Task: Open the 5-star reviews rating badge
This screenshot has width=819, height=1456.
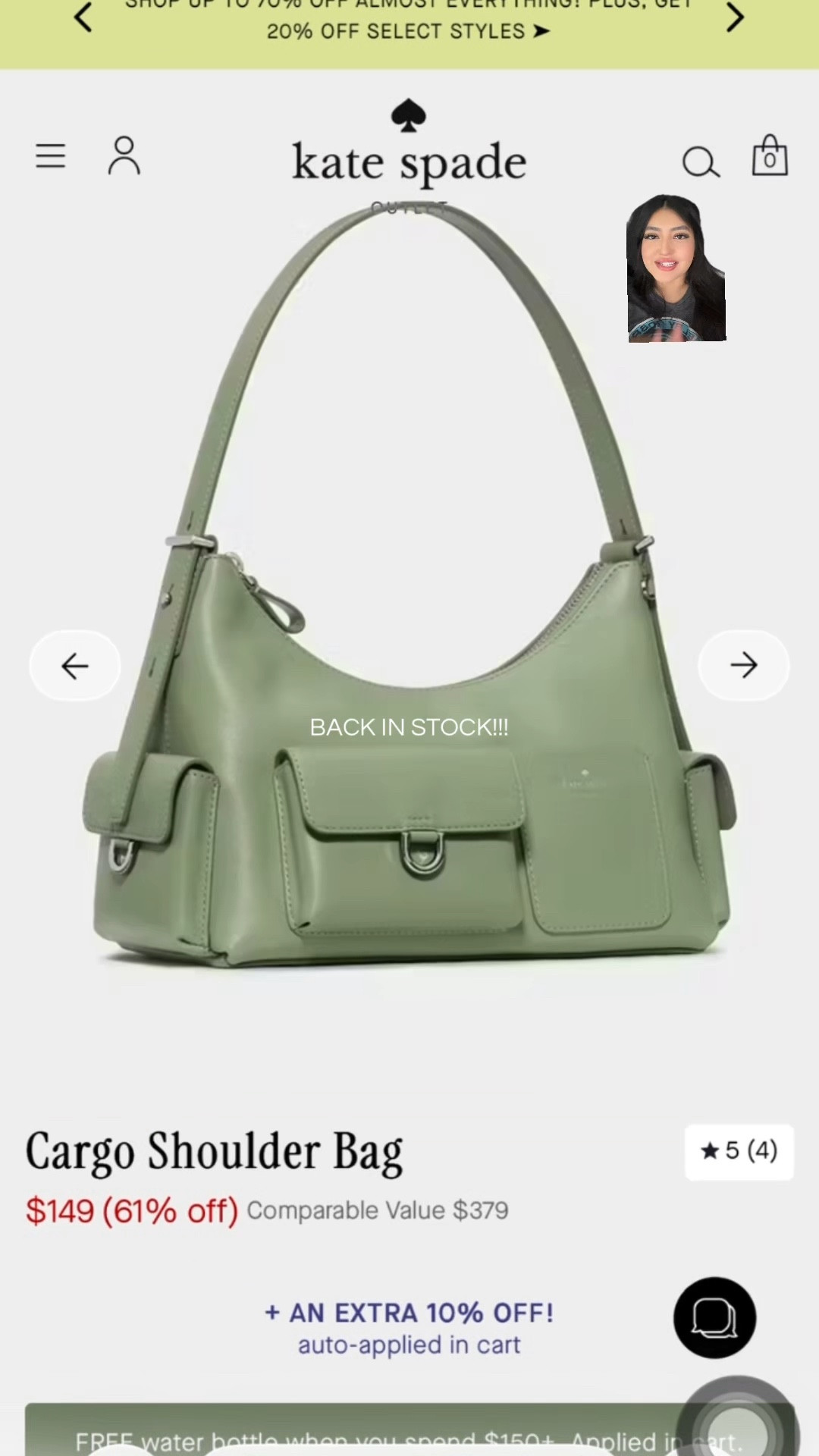Action: pyautogui.click(x=739, y=1151)
